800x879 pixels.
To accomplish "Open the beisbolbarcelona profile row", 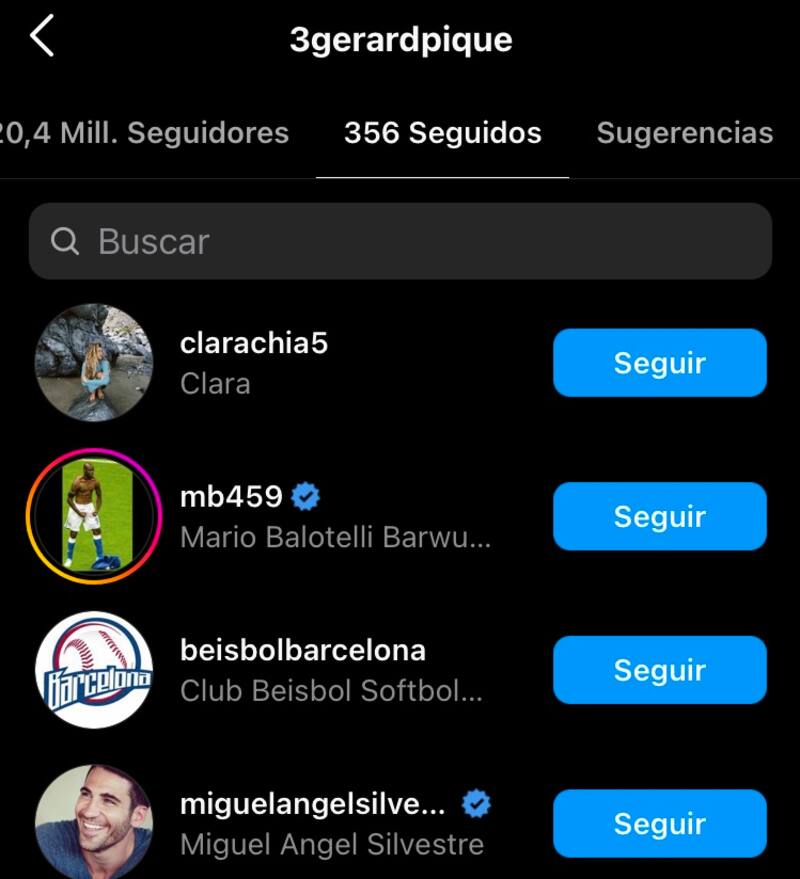I will pyautogui.click(x=302, y=669).
